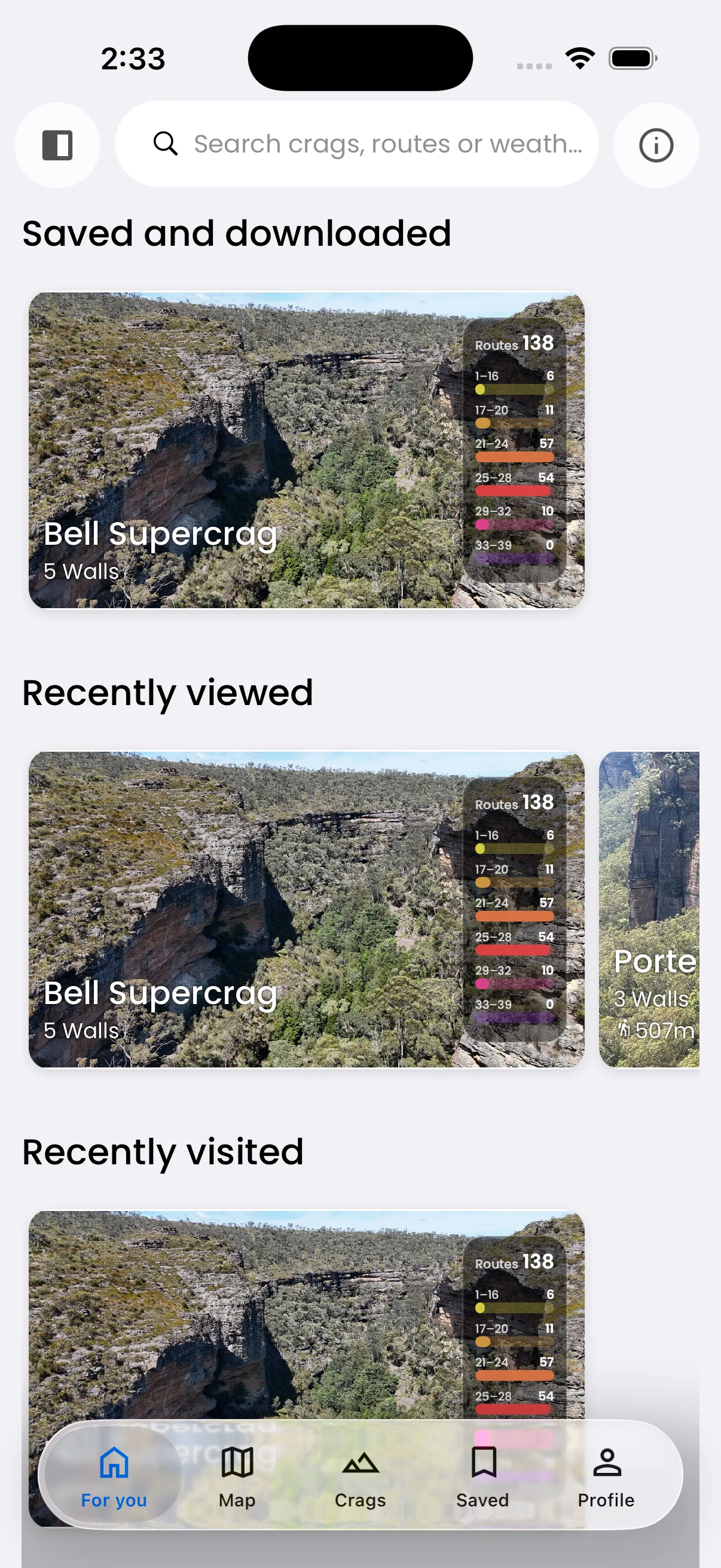Go to the Crags tab
The height and width of the screenshot is (1568, 721).
pyautogui.click(x=360, y=1475)
